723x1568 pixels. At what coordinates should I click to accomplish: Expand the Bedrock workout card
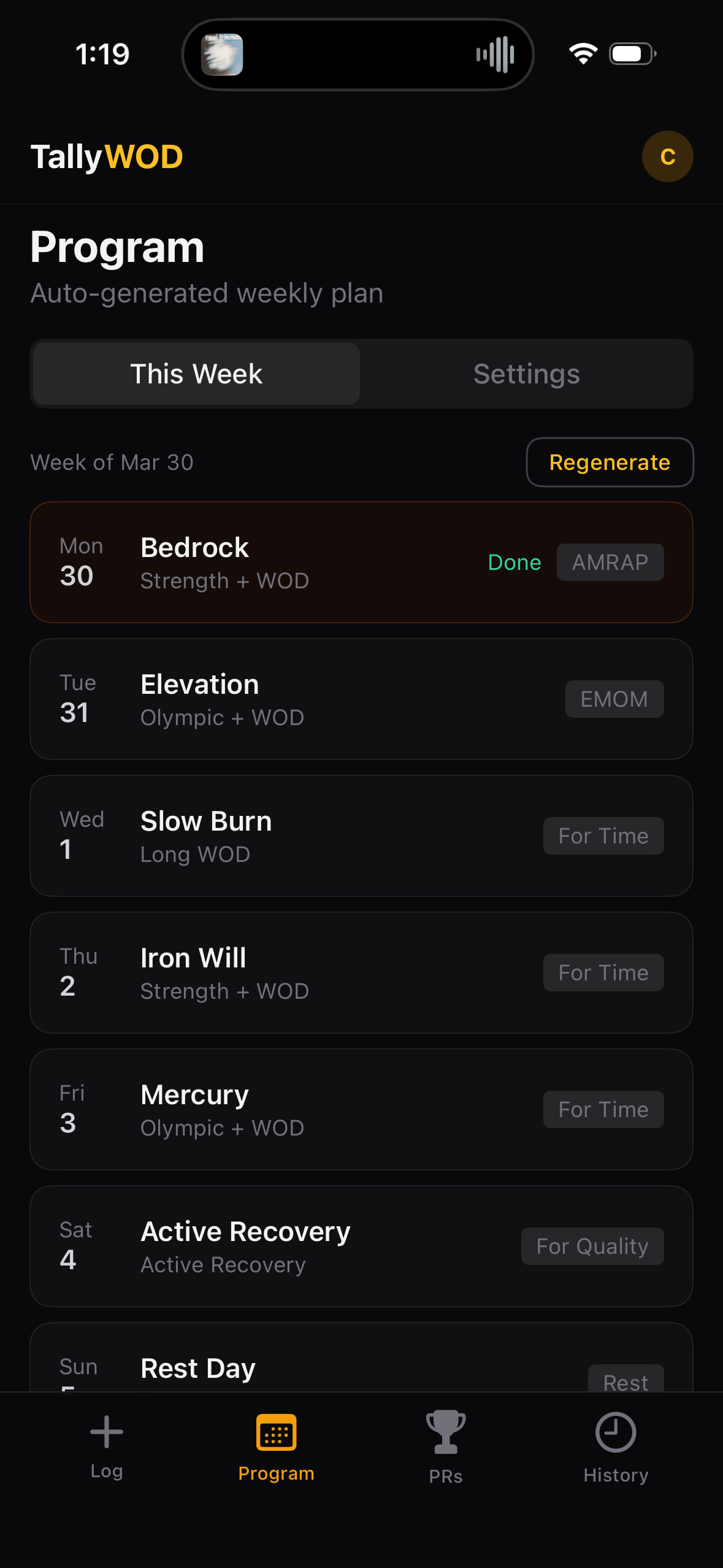pos(276,561)
